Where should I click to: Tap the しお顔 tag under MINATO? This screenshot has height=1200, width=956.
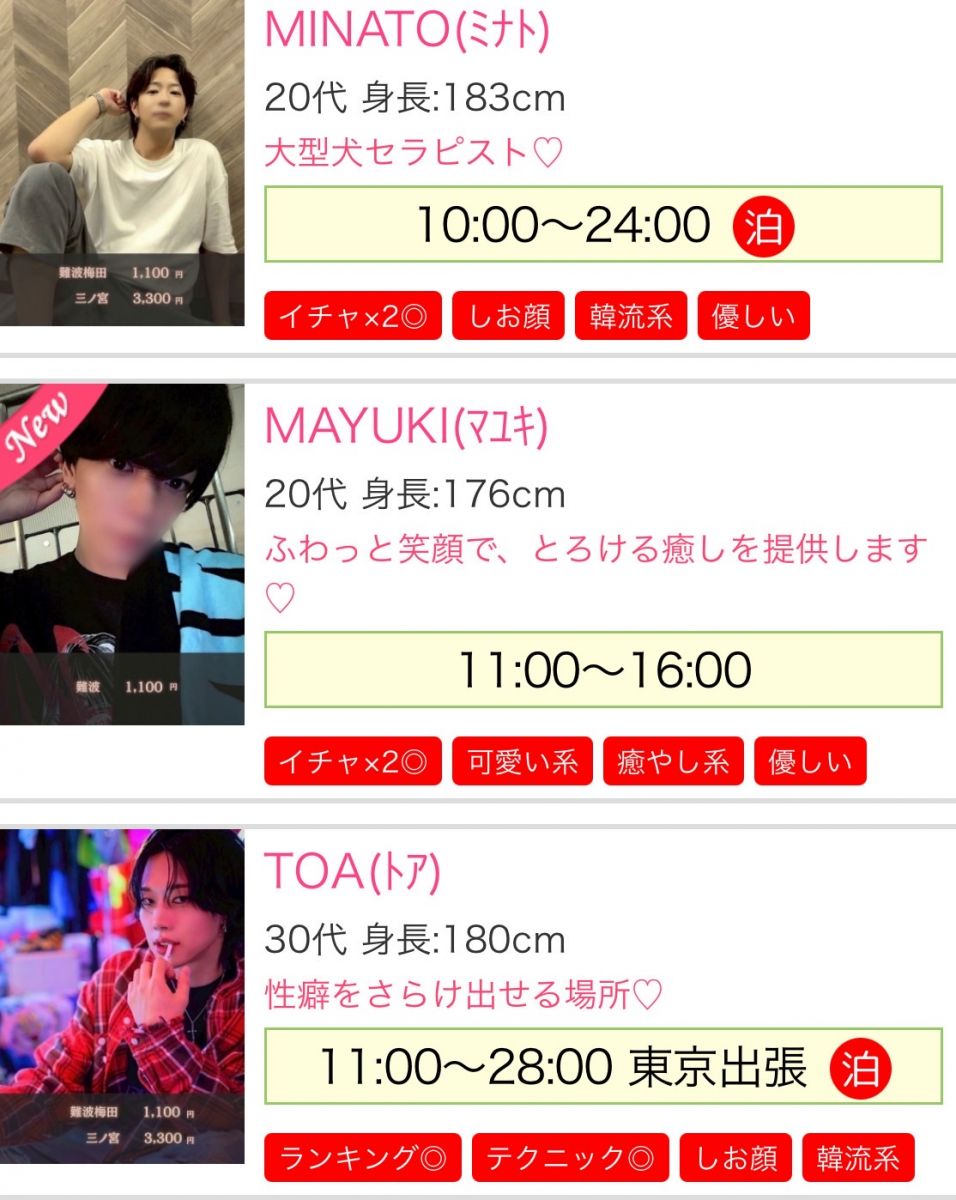tap(508, 317)
